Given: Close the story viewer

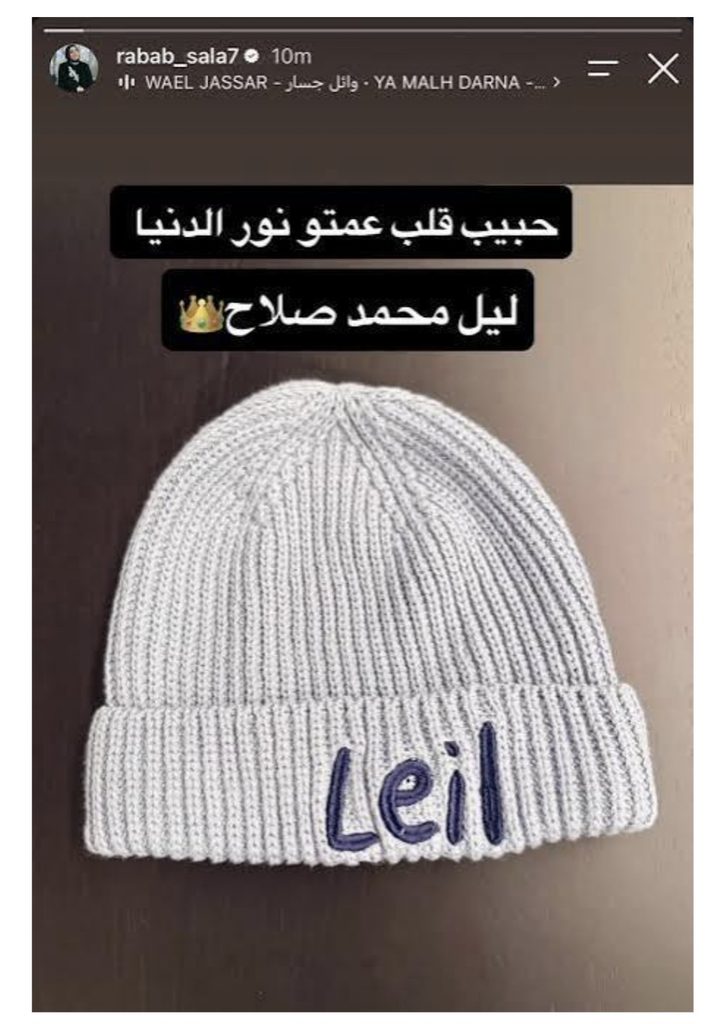Looking at the screenshot, I should pyautogui.click(x=663, y=69).
